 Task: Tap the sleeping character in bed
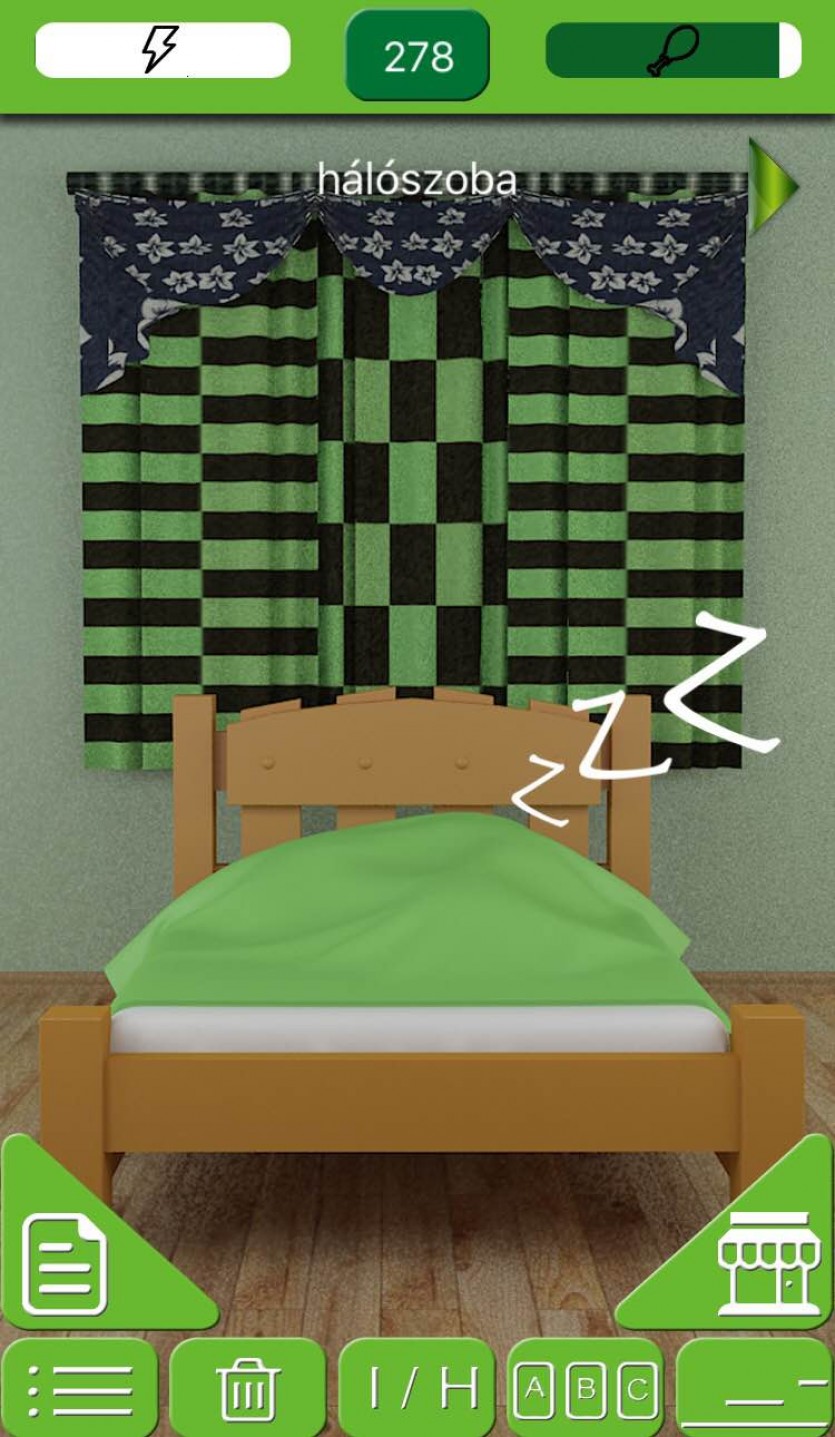[x=400, y=900]
